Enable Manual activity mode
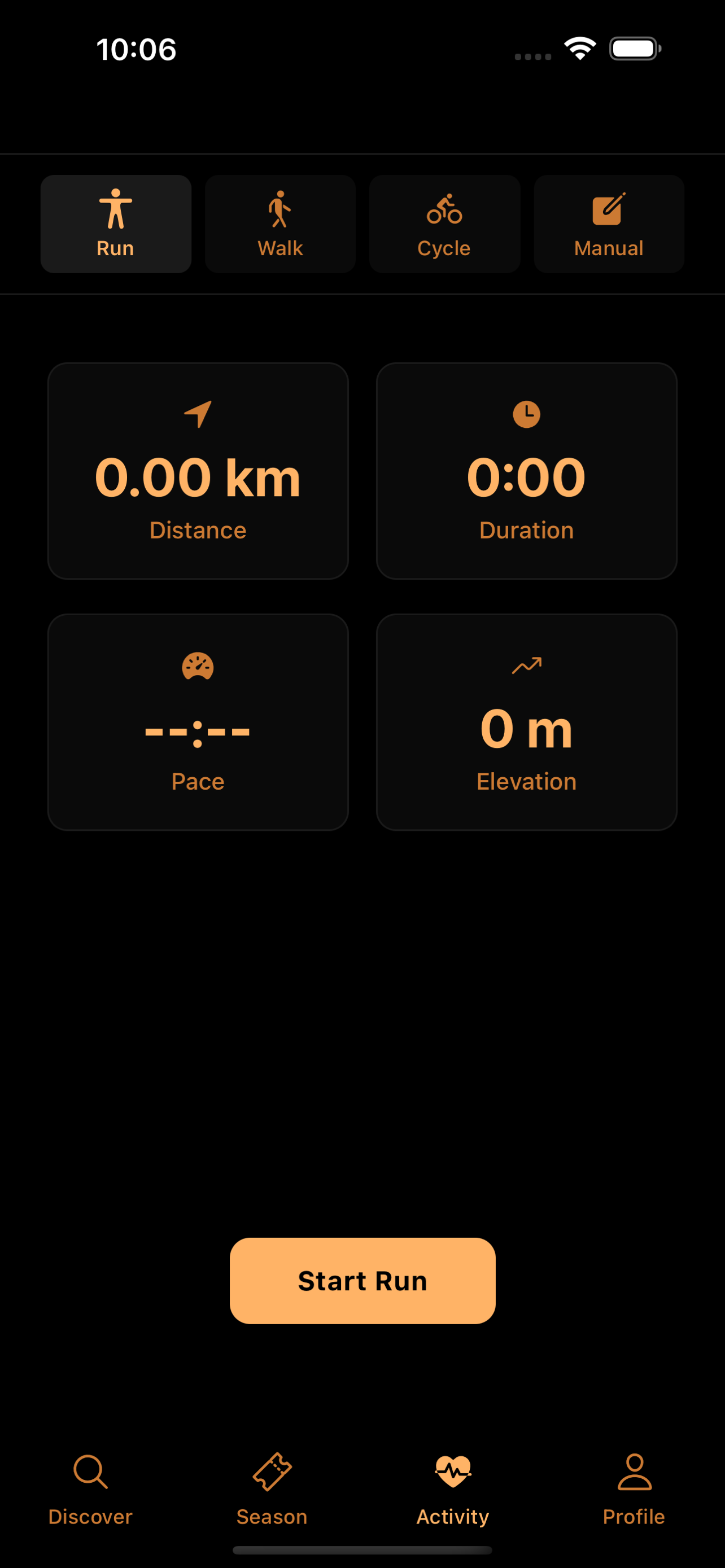 pyautogui.click(x=608, y=224)
